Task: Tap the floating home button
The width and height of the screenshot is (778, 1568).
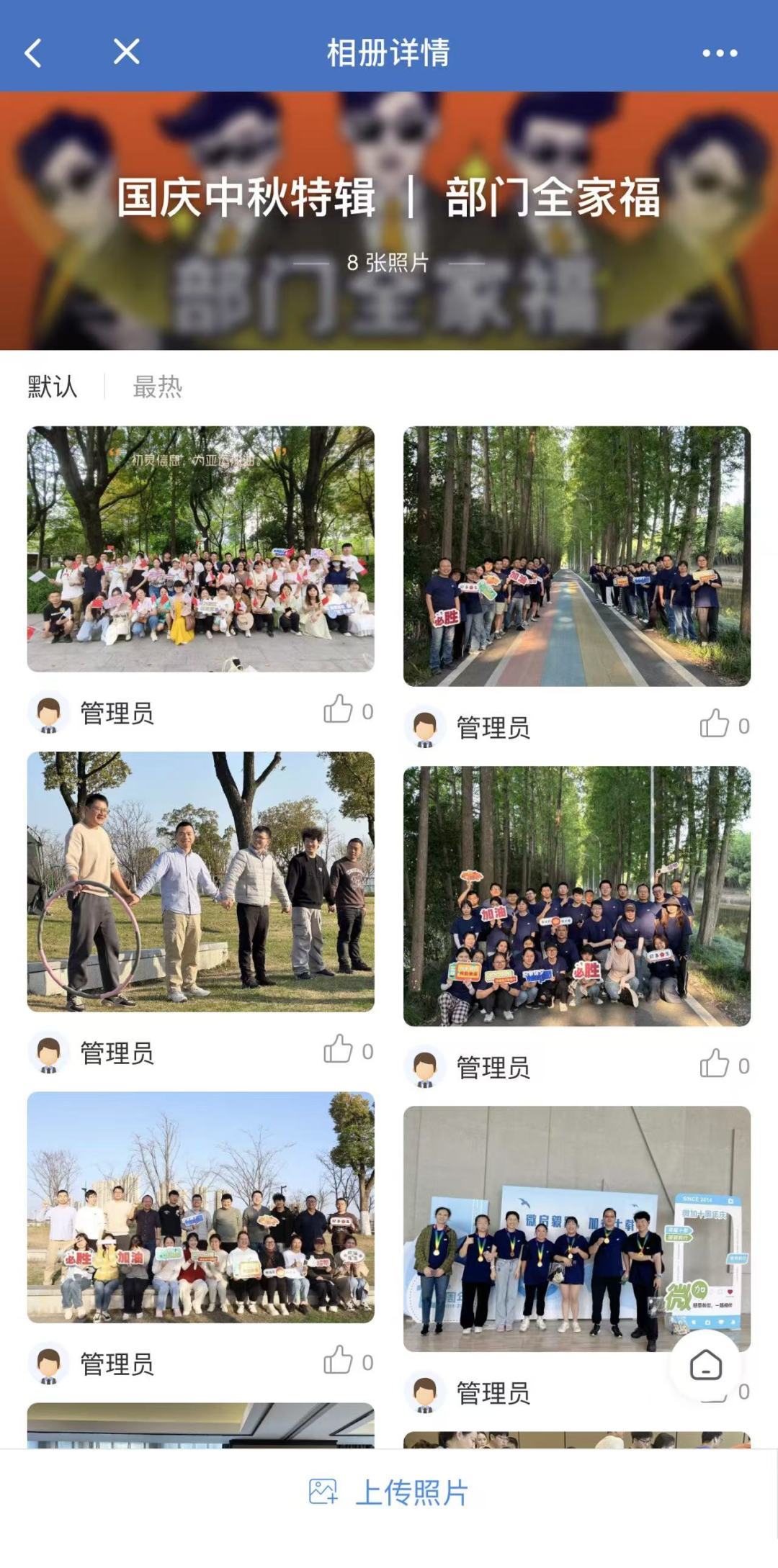Action: pos(705,1365)
